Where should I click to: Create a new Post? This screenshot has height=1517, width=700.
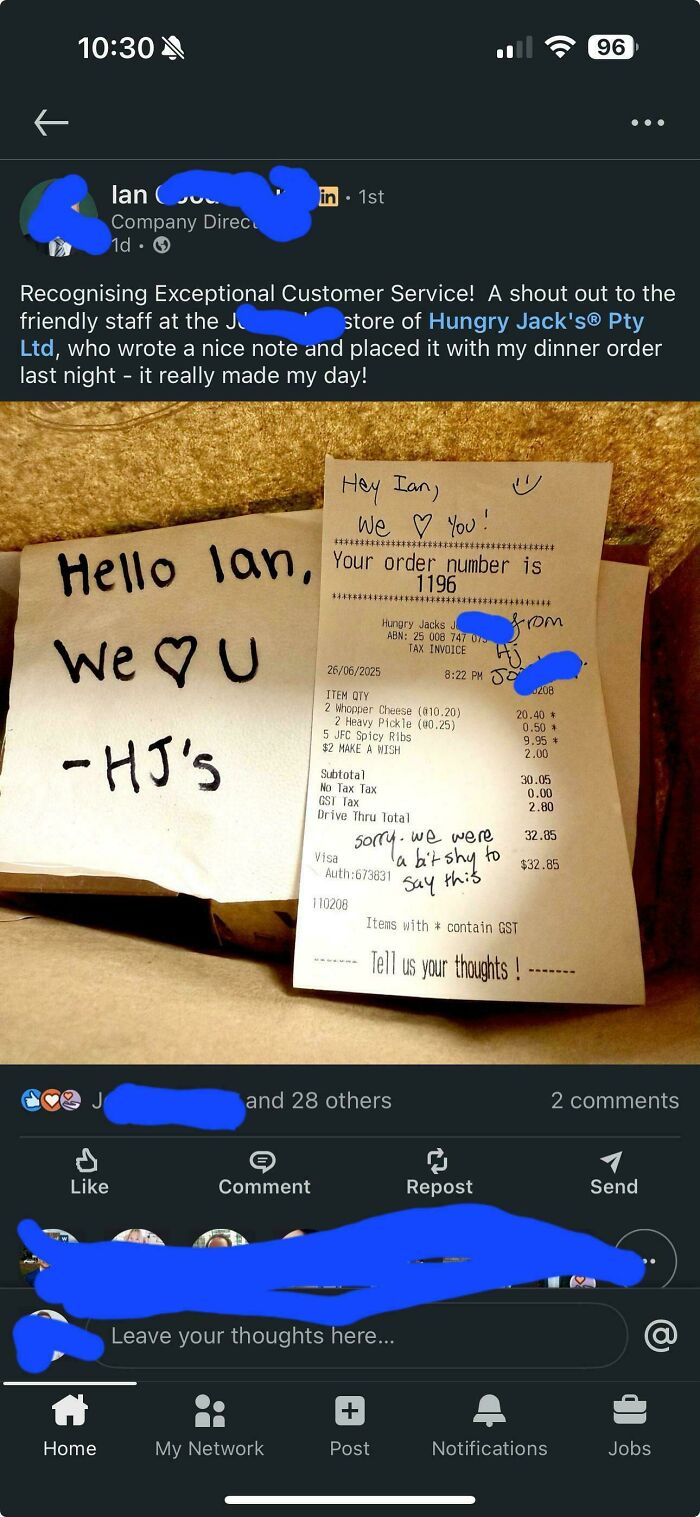point(350,1426)
